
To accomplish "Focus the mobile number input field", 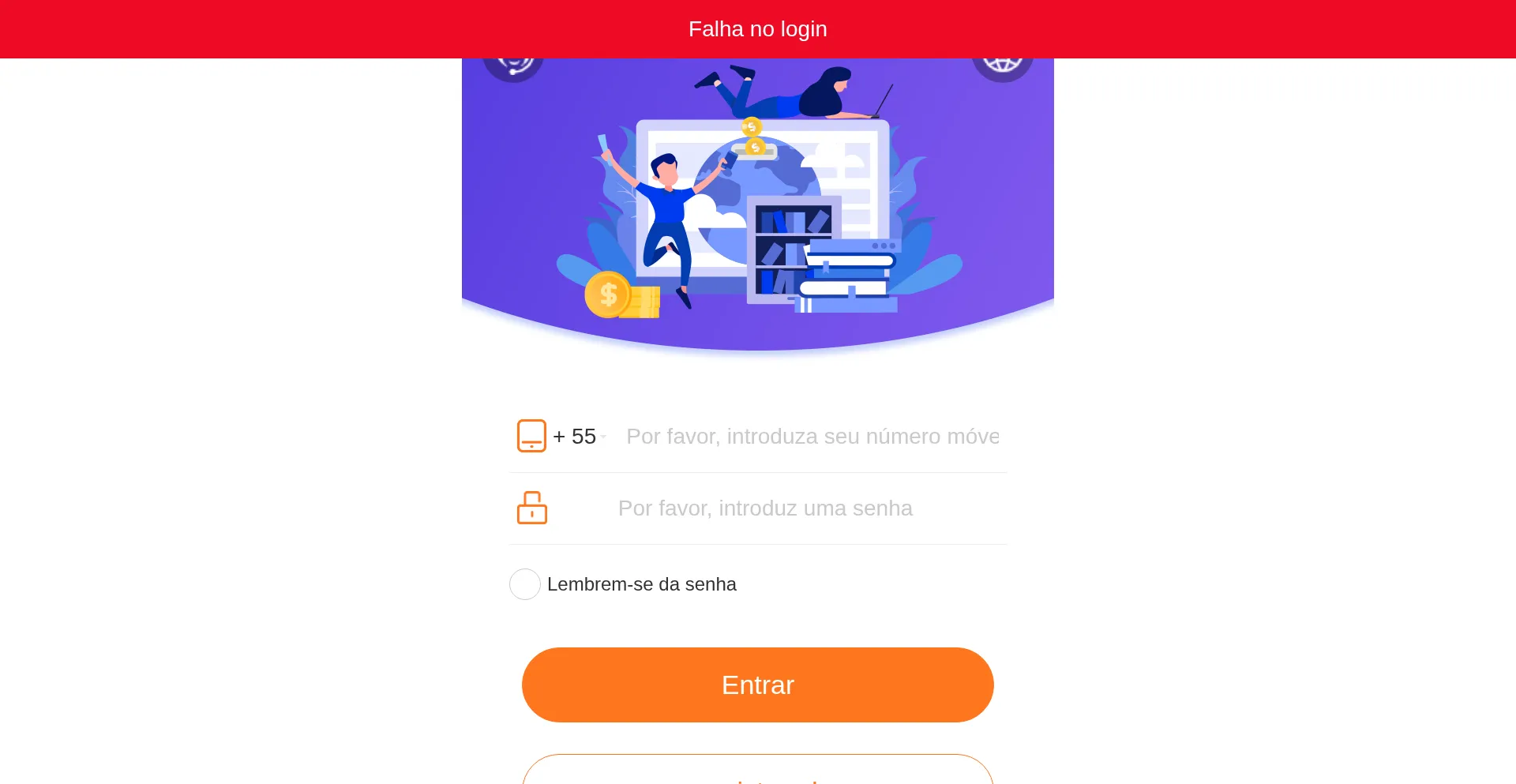I will (812, 437).
